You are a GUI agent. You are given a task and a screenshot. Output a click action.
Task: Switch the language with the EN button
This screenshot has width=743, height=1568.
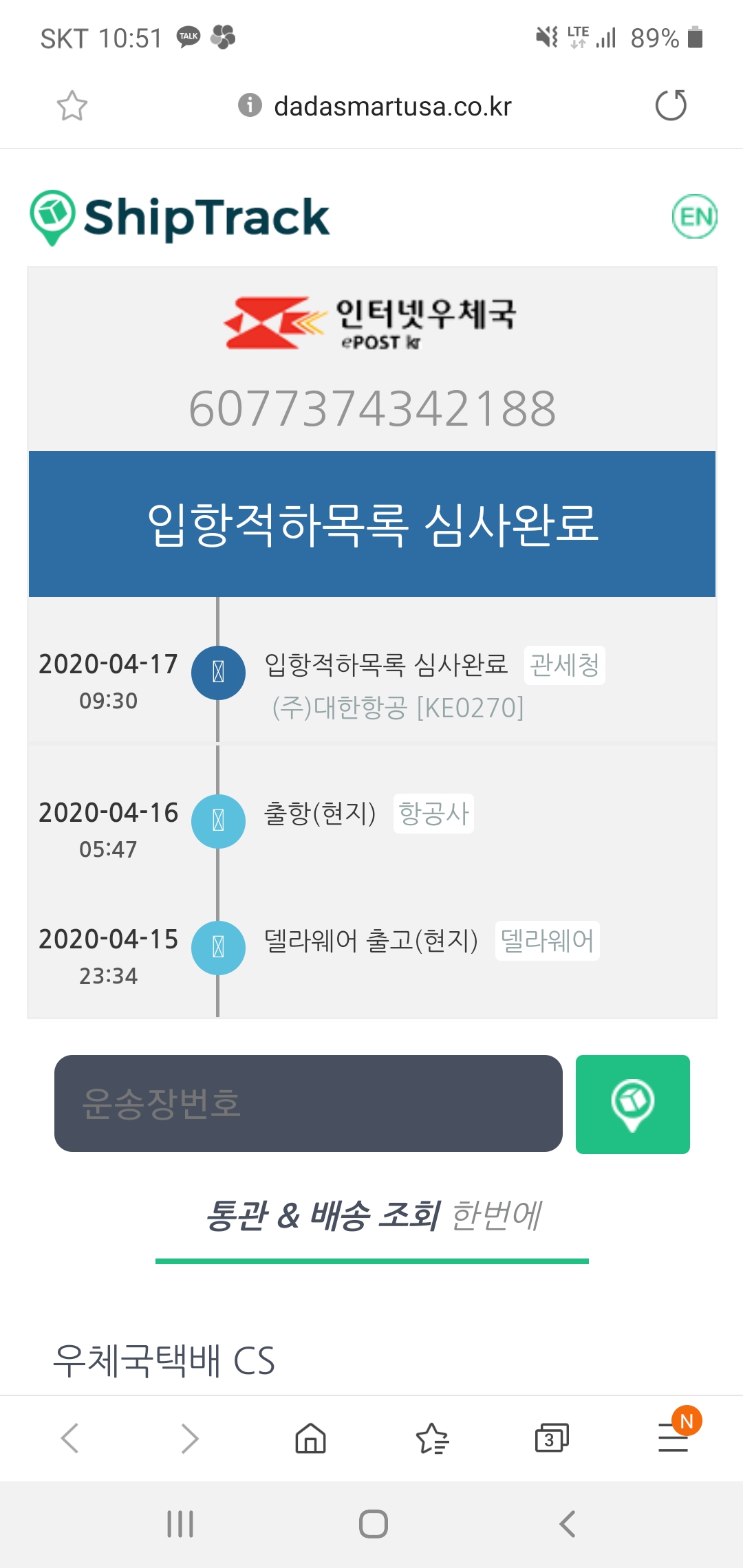point(694,217)
